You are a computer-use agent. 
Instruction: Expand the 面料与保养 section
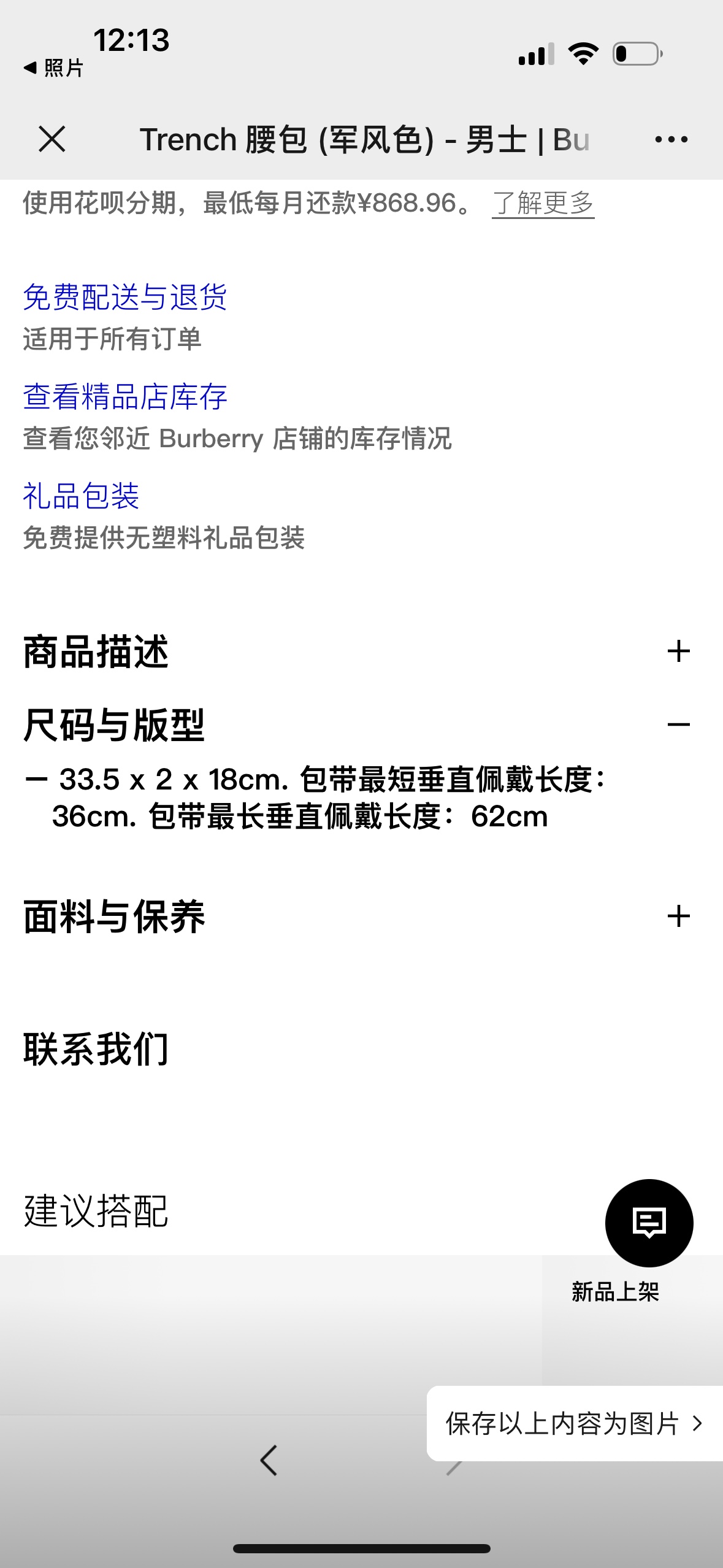click(x=678, y=917)
